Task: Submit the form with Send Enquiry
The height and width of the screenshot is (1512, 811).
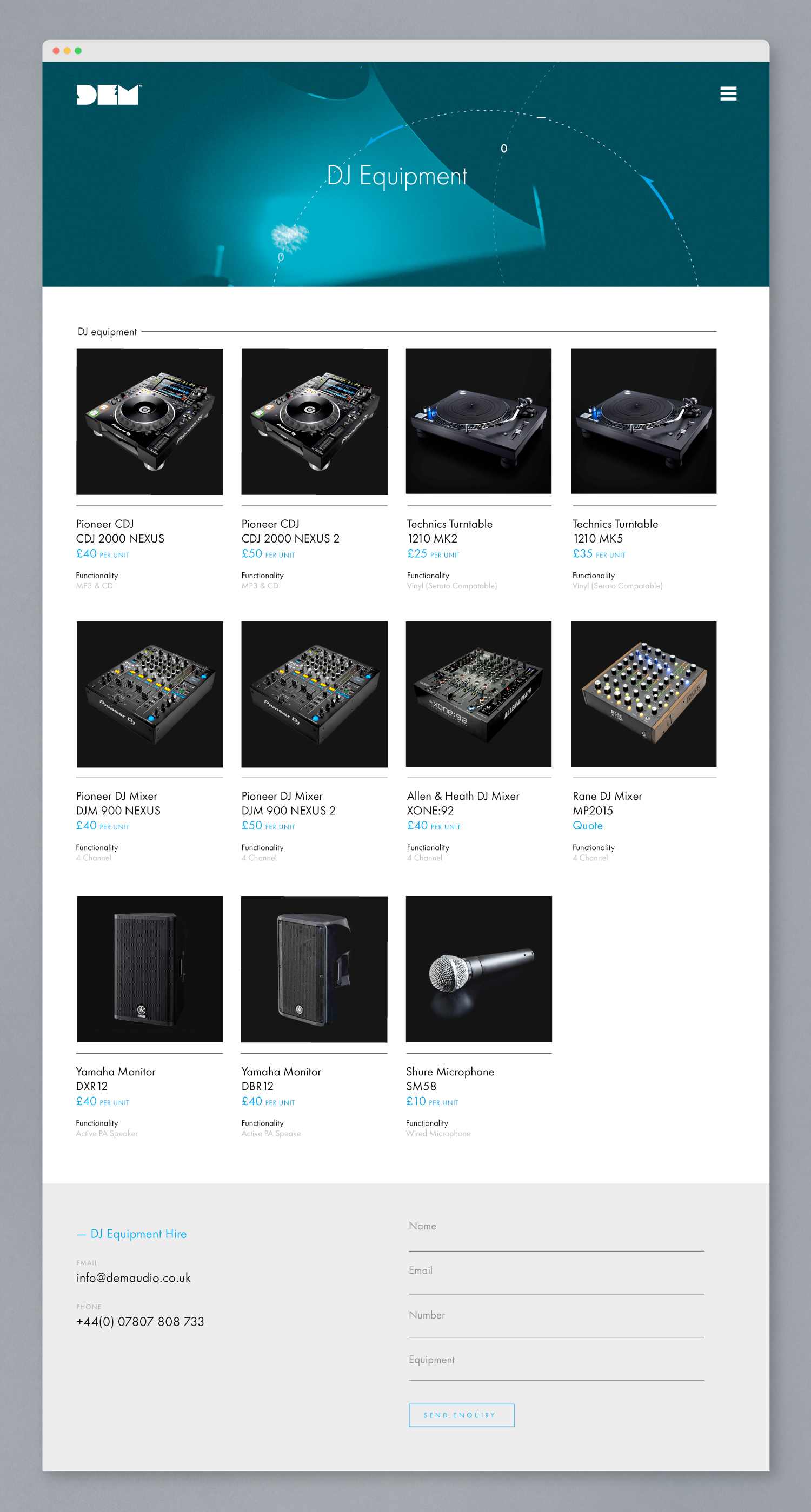Action: pyautogui.click(x=462, y=1415)
